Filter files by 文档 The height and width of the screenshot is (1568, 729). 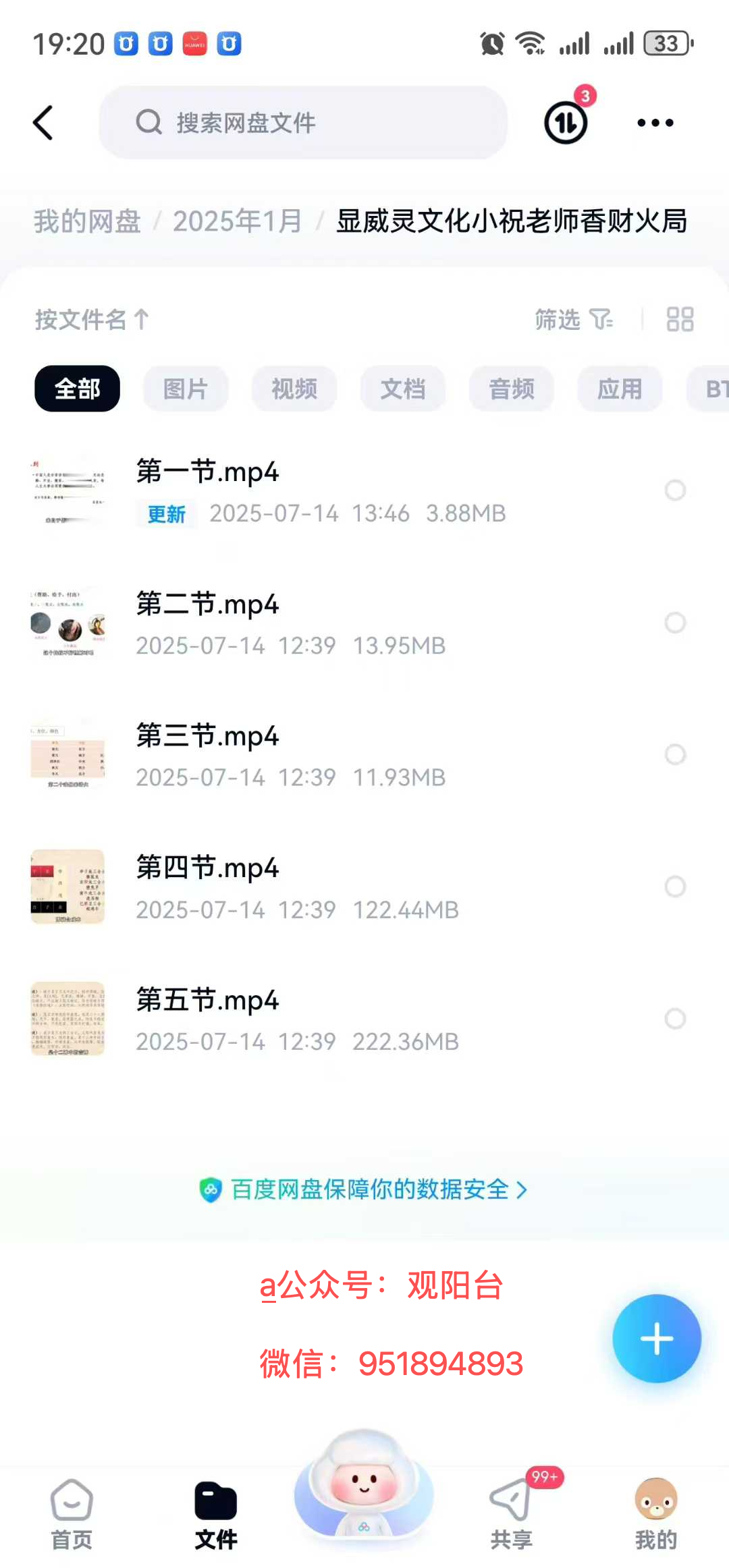403,389
